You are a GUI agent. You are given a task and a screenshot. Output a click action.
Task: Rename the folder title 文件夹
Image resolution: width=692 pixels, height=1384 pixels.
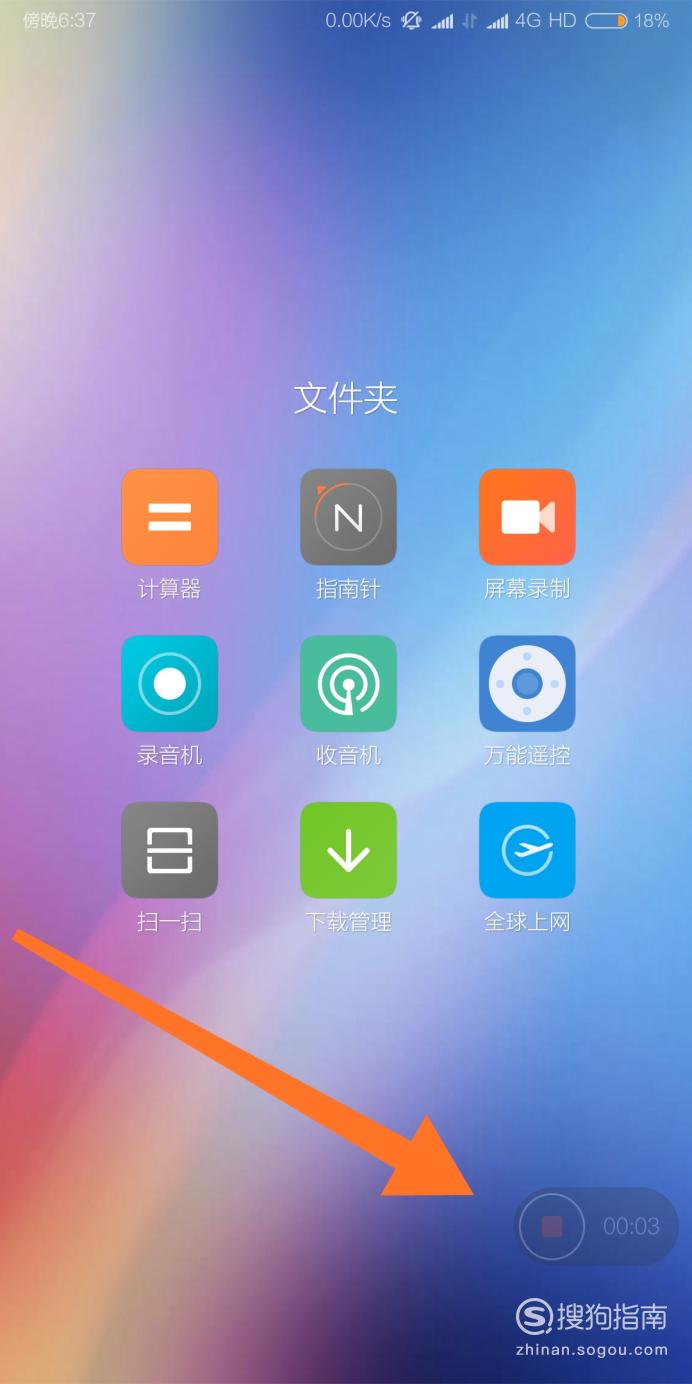point(346,398)
